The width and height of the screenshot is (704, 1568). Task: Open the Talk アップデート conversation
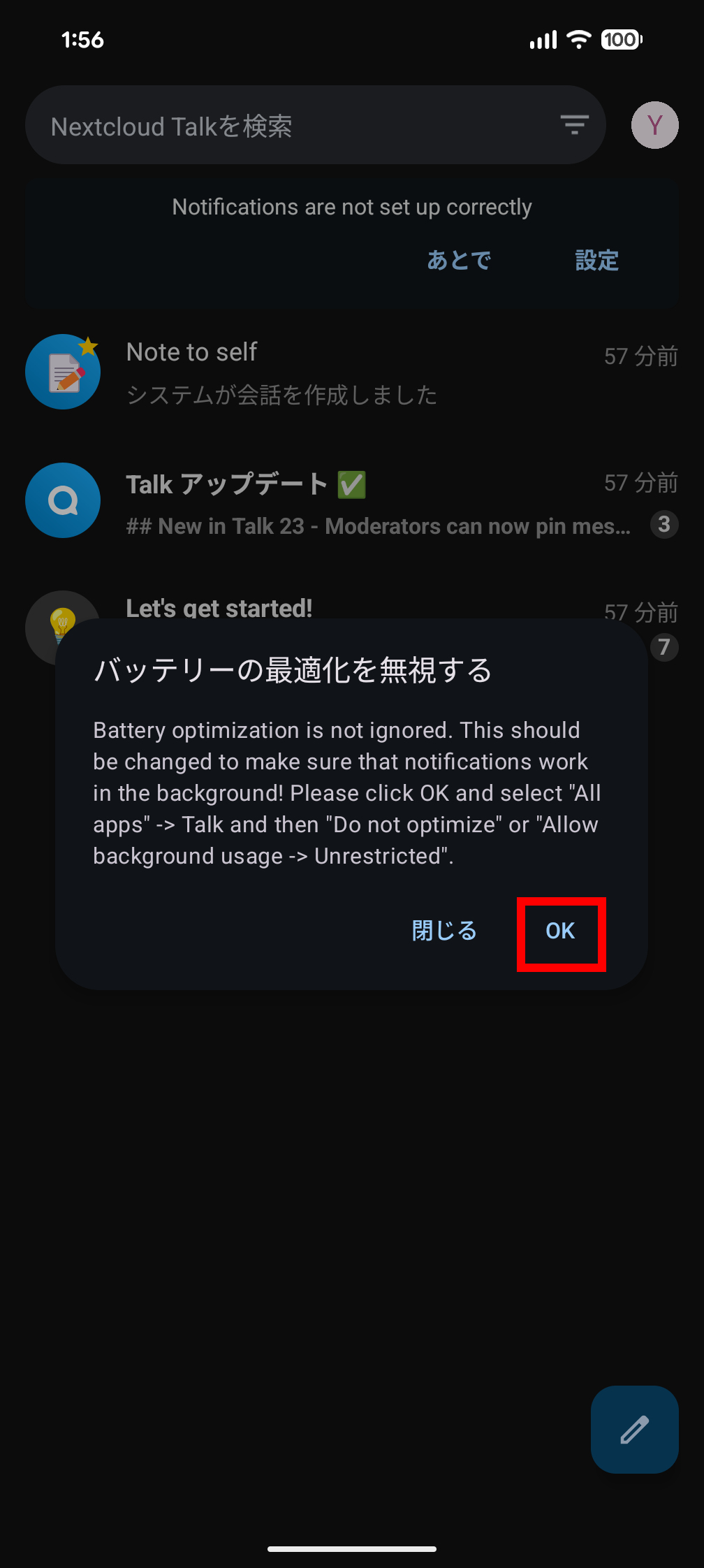click(x=349, y=502)
